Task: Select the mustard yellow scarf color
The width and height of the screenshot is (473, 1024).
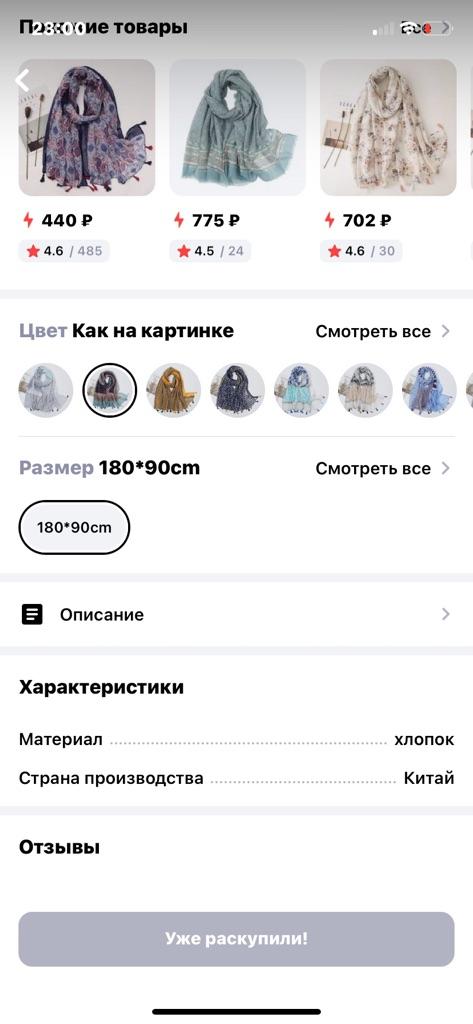Action: (173, 390)
